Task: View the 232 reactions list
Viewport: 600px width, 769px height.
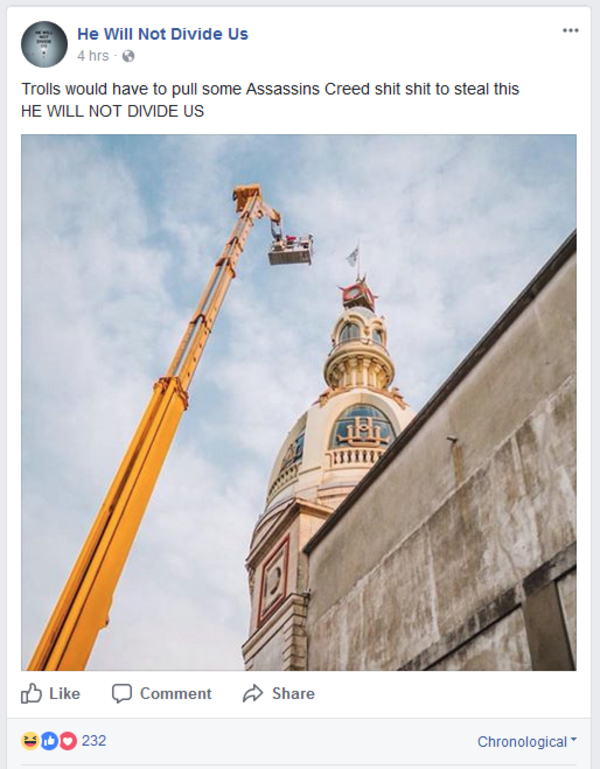Action: pos(94,741)
